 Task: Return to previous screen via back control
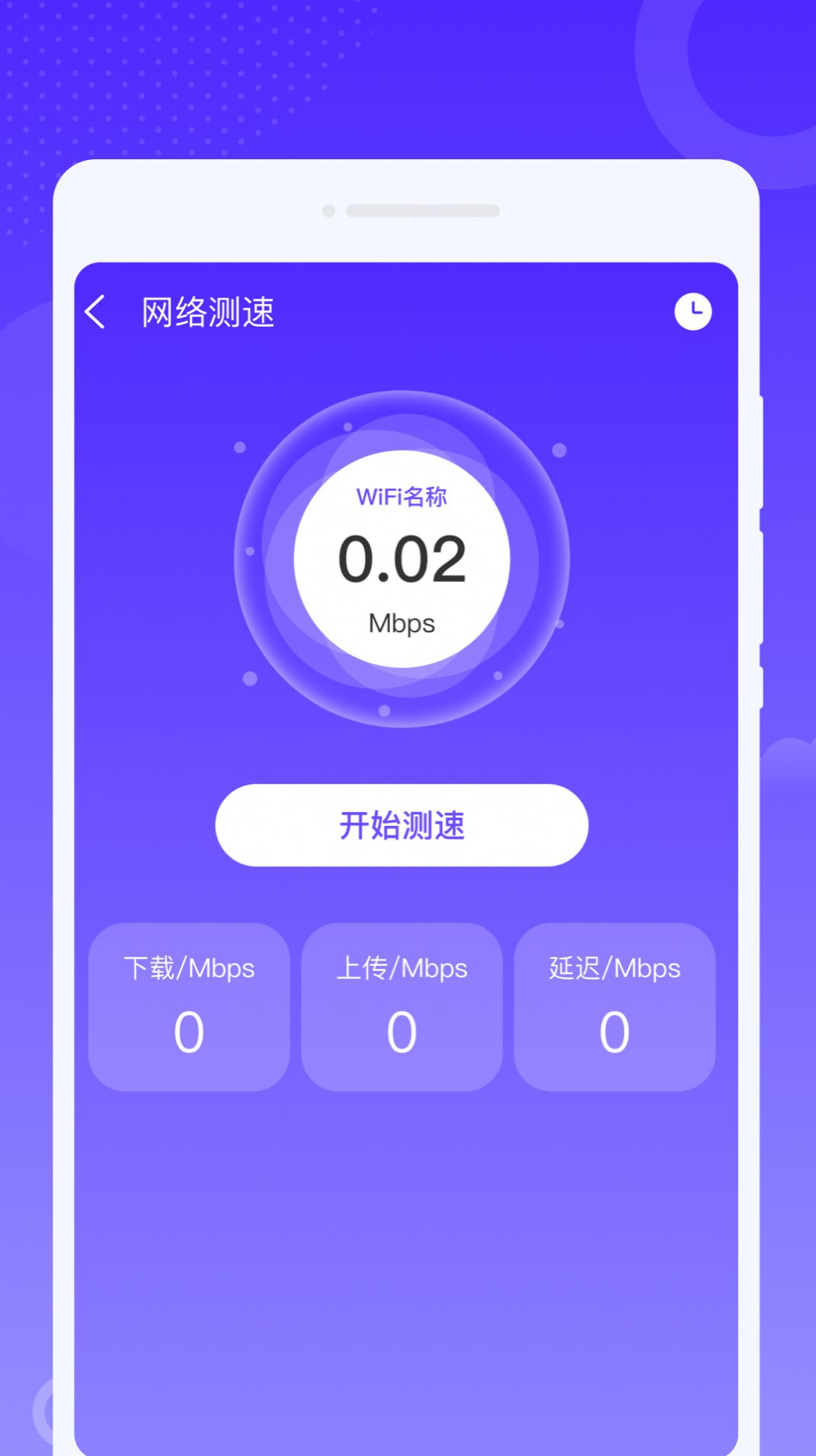pyautogui.click(x=96, y=311)
